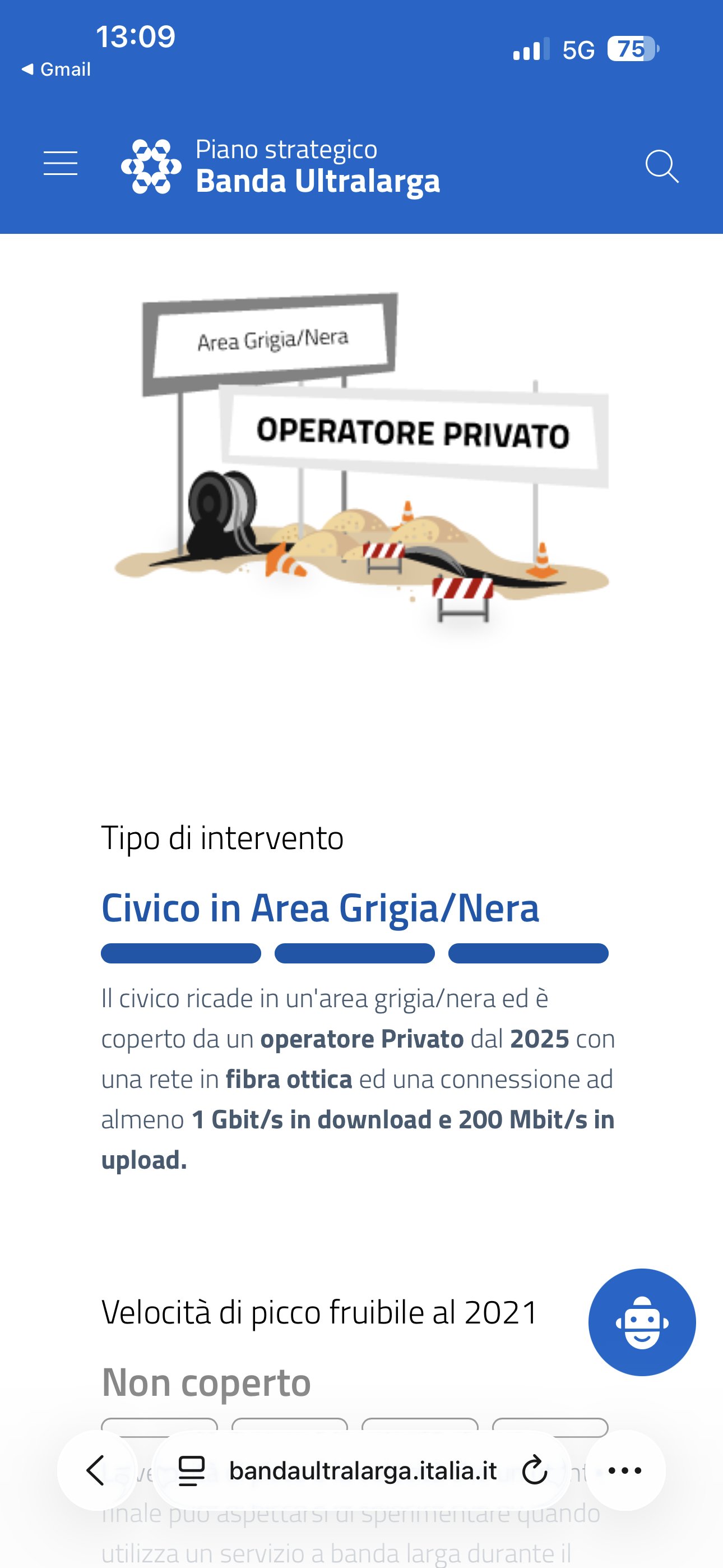Open the page settings icon in address bar
This screenshot has height=1568, width=723.
click(x=192, y=1470)
